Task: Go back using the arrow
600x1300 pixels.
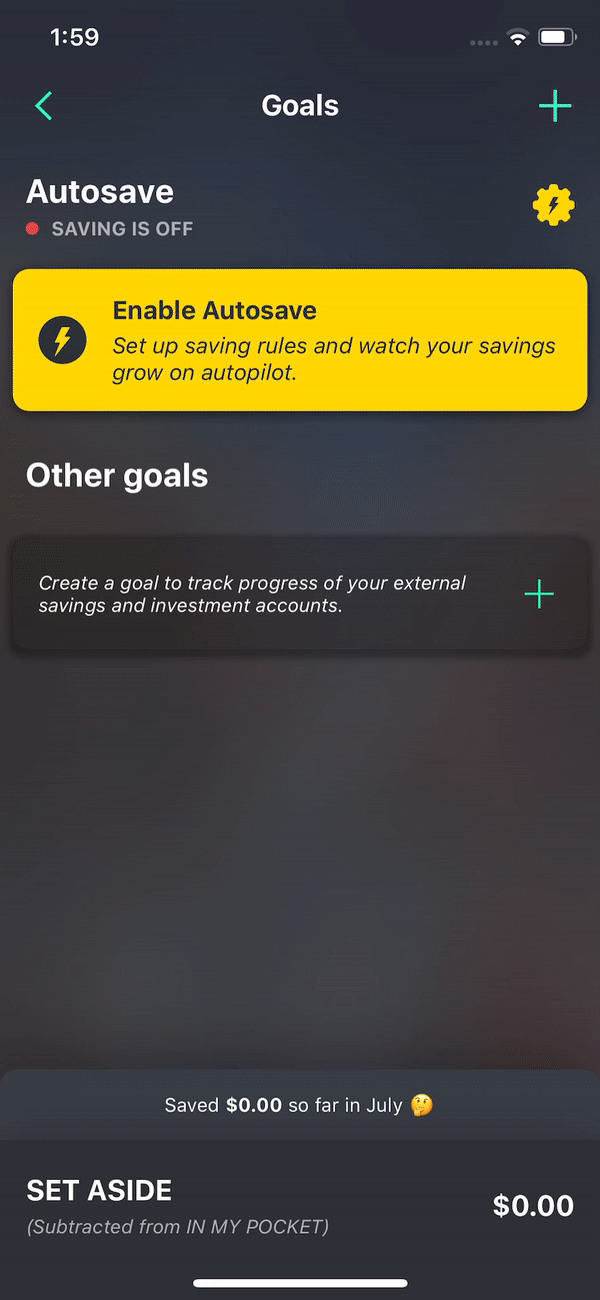Action: point(43,106)
